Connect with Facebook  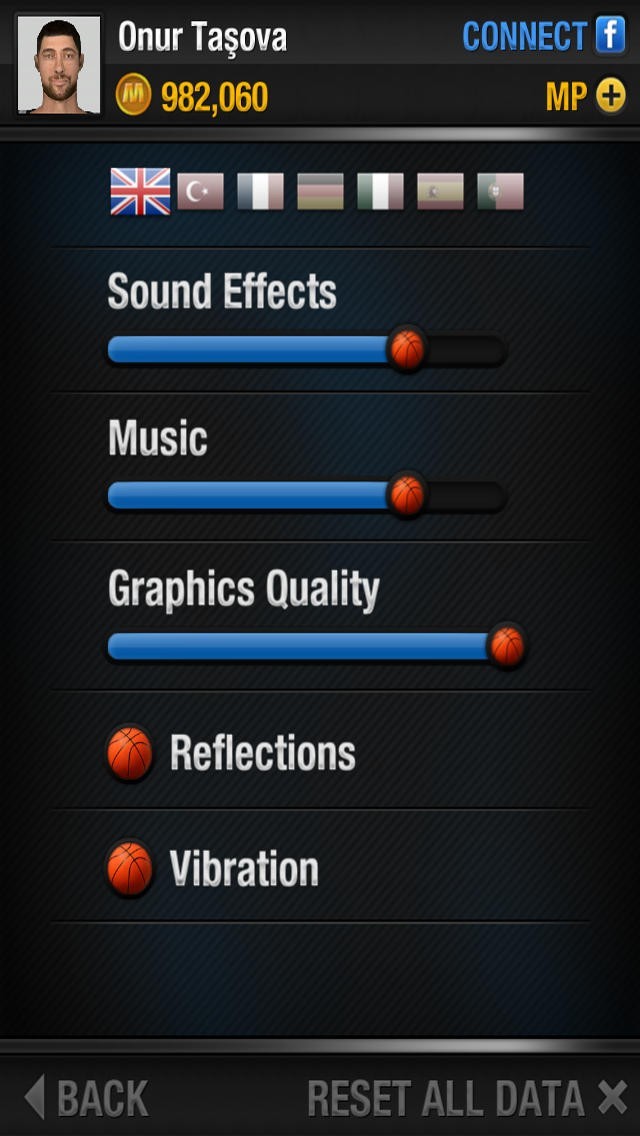click(544, 35)
